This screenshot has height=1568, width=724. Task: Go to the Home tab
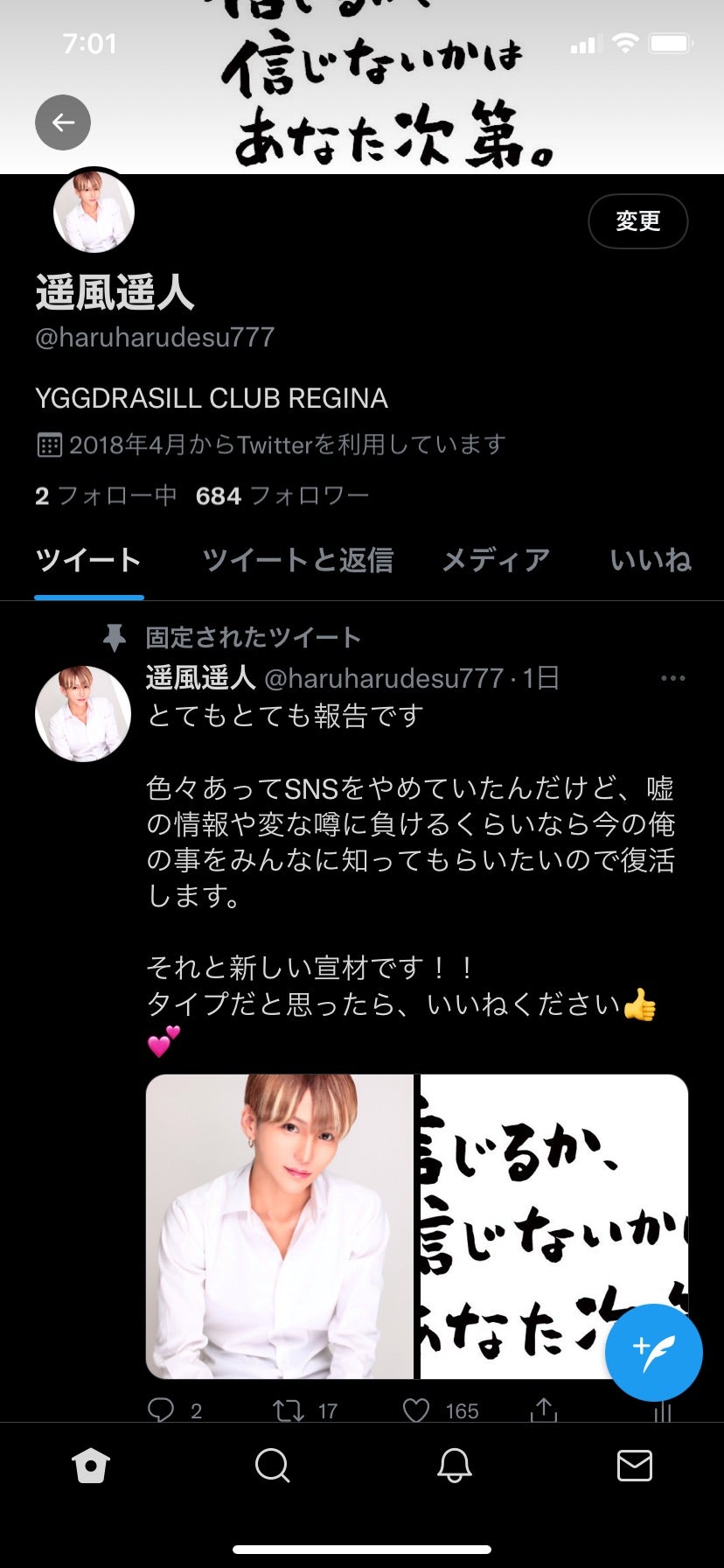pos(91,1465)
